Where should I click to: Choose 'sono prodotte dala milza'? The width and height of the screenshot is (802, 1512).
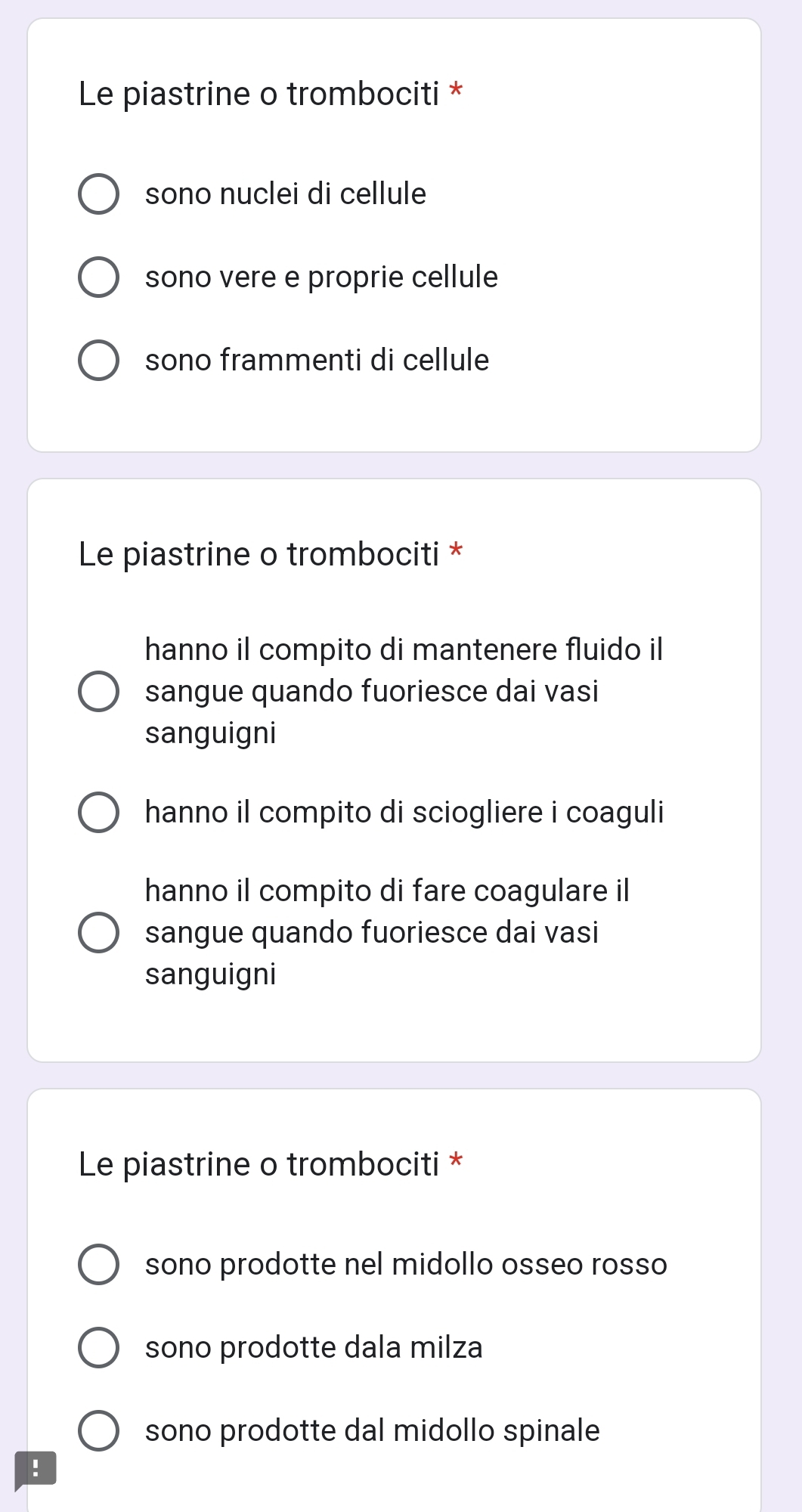[x=98, y=1347]
